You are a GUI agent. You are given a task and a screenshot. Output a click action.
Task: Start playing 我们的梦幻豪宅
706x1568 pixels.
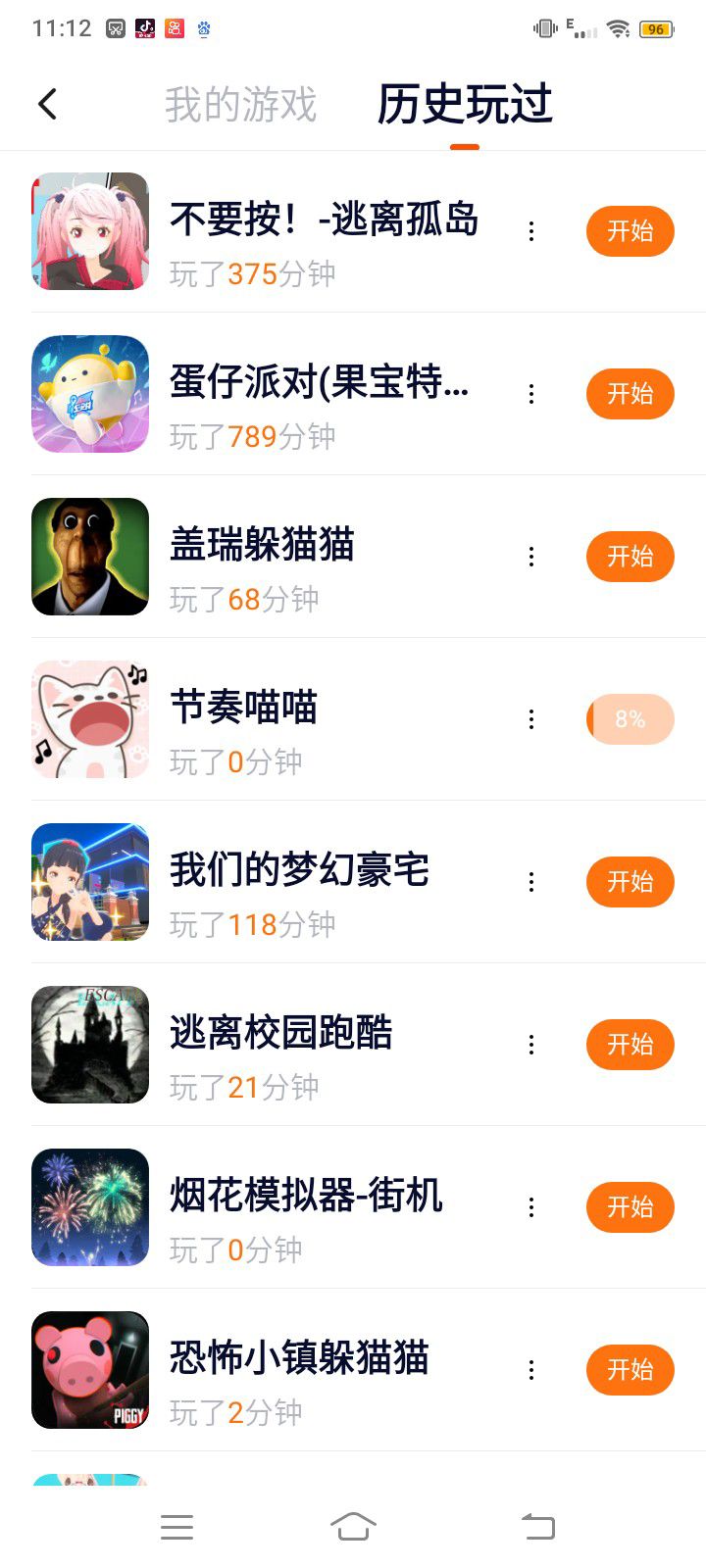click(630, 882)
